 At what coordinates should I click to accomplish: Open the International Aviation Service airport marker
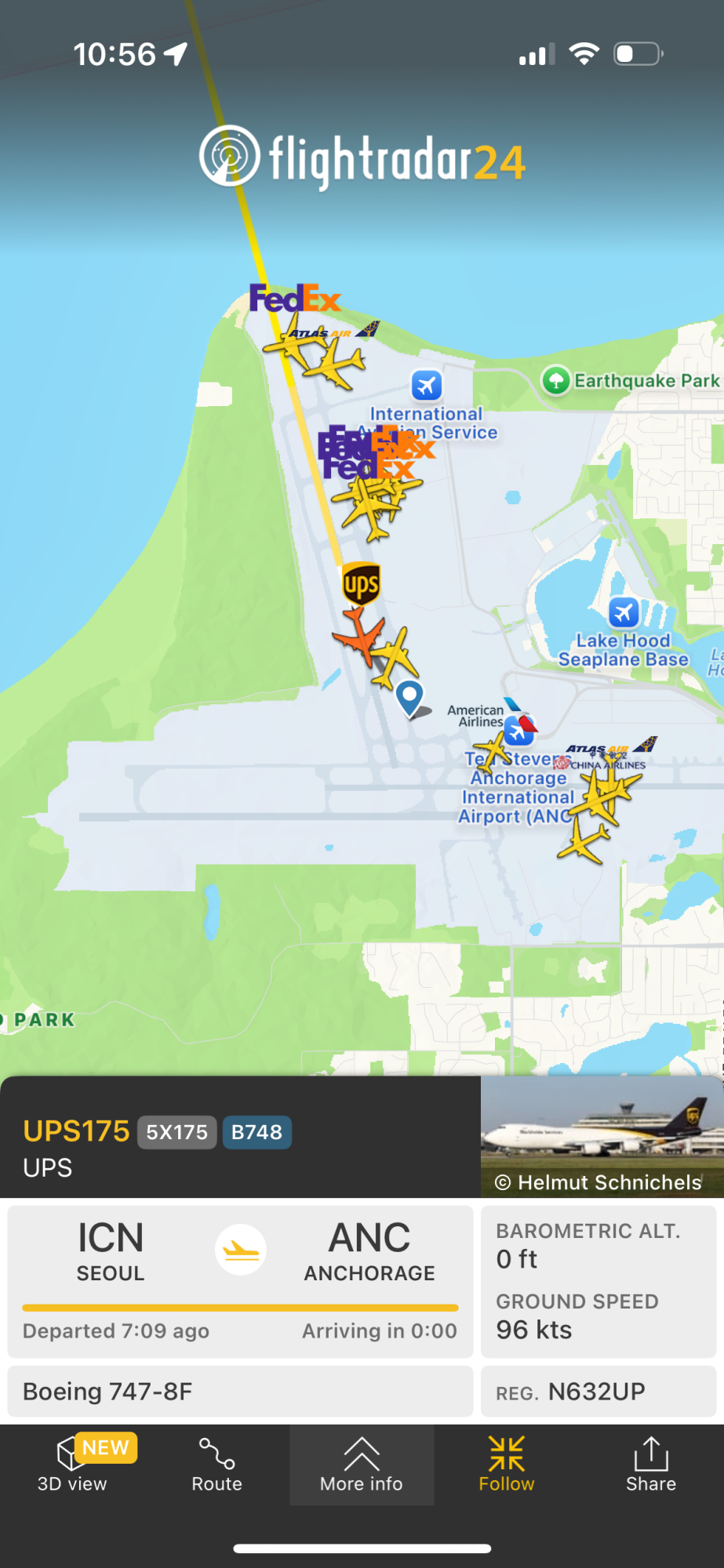pyautogui.click(x=427, y=385)
